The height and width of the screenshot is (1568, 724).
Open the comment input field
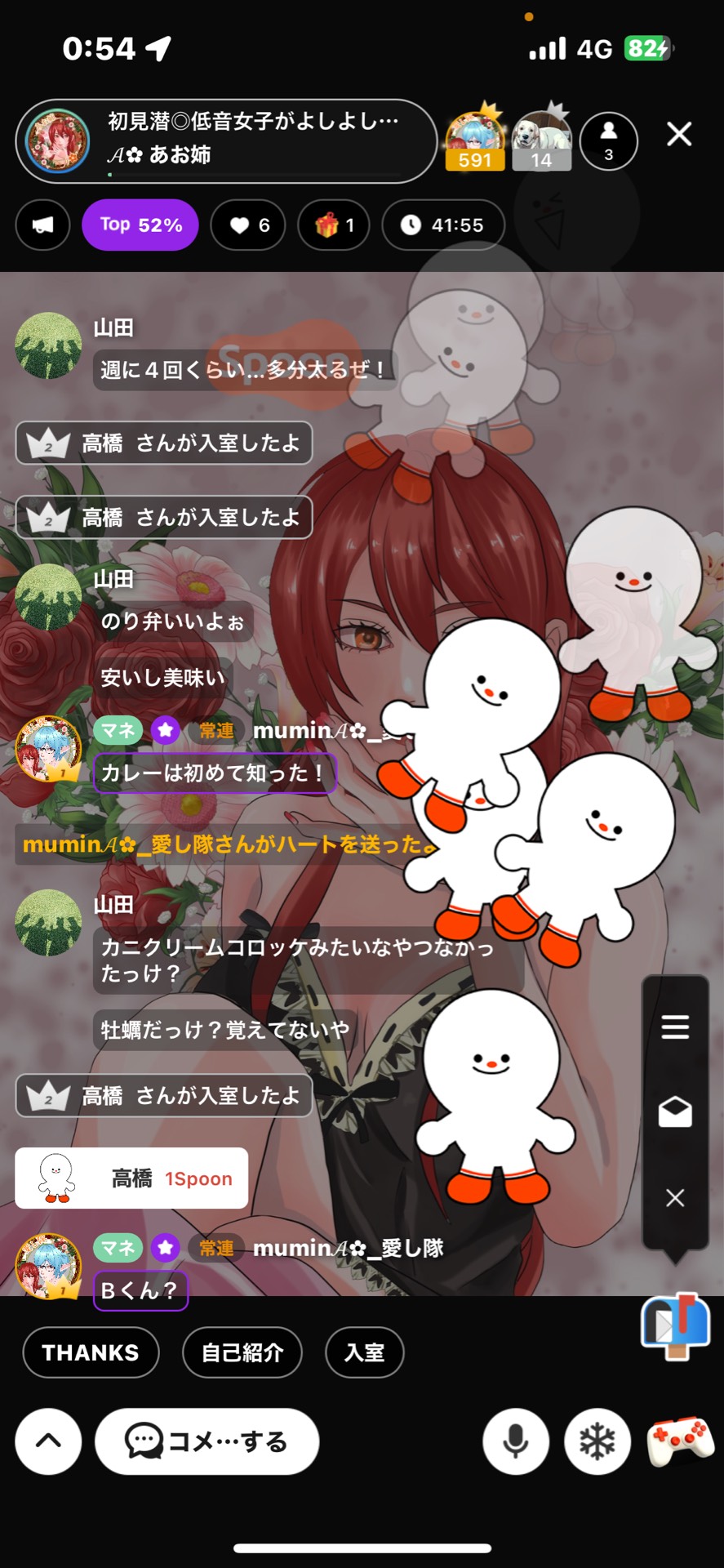(x=207, y=1441)
